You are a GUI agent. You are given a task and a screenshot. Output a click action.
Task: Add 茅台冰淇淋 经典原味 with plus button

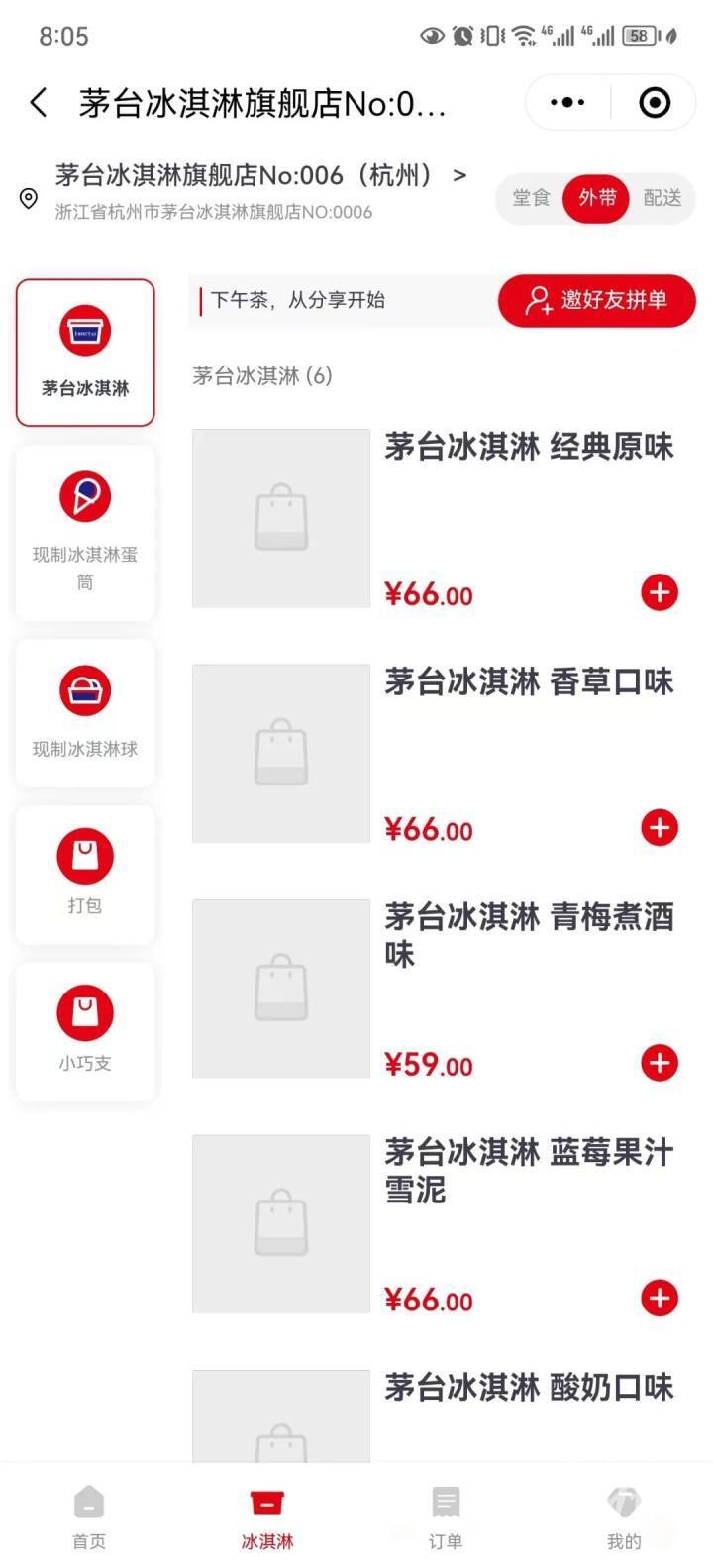point(660,592)
